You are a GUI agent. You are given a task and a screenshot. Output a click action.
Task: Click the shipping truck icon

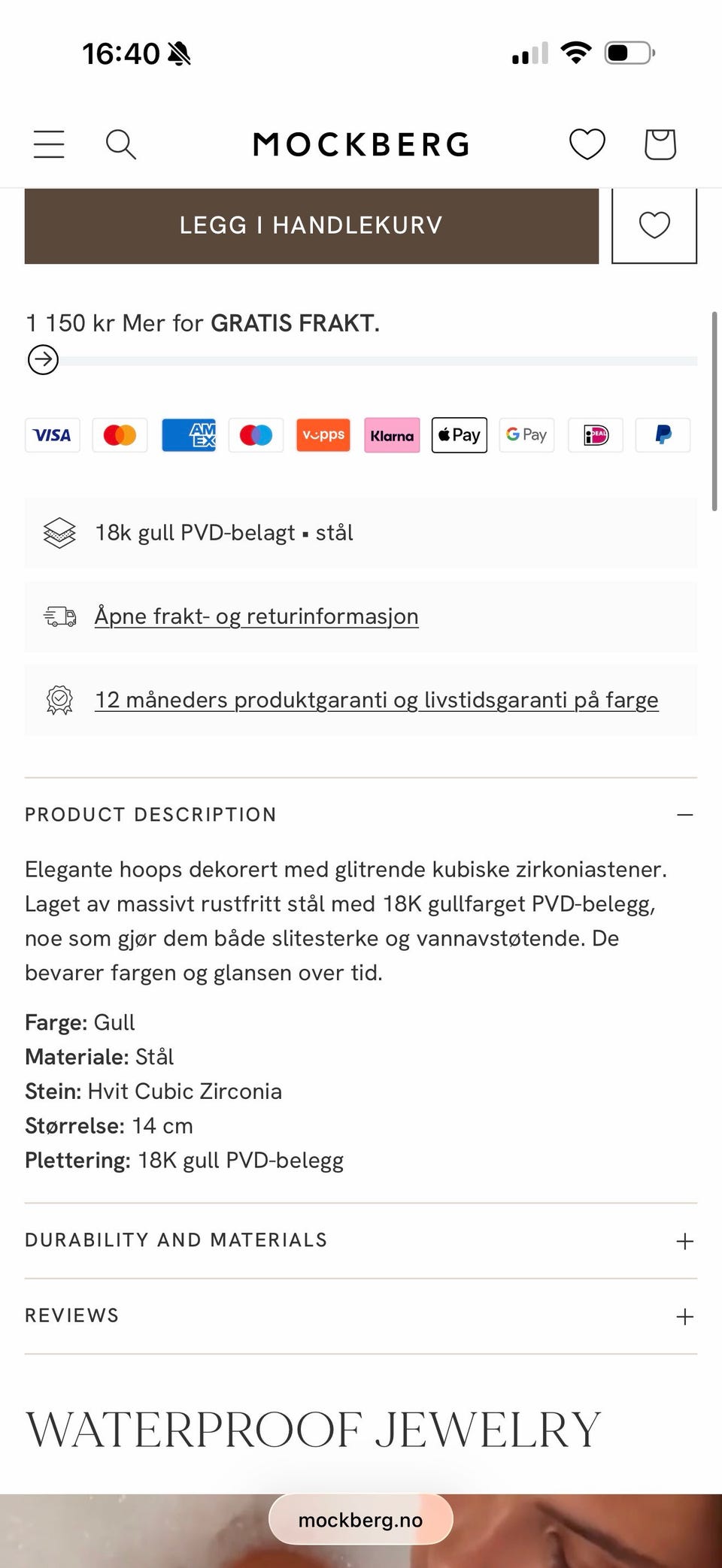coord(59,616)
